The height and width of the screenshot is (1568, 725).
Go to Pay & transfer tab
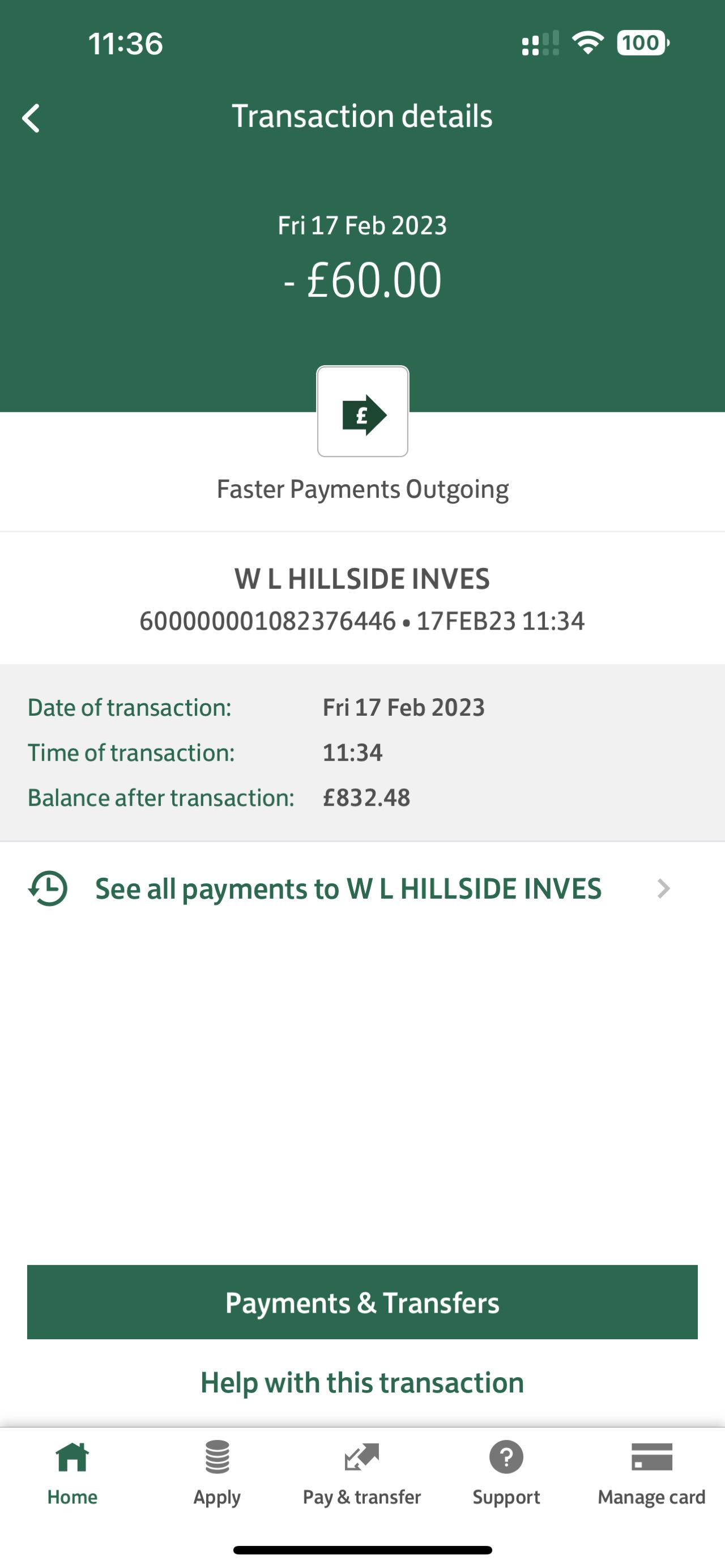pyautogui.click(x=362, y=1472)
